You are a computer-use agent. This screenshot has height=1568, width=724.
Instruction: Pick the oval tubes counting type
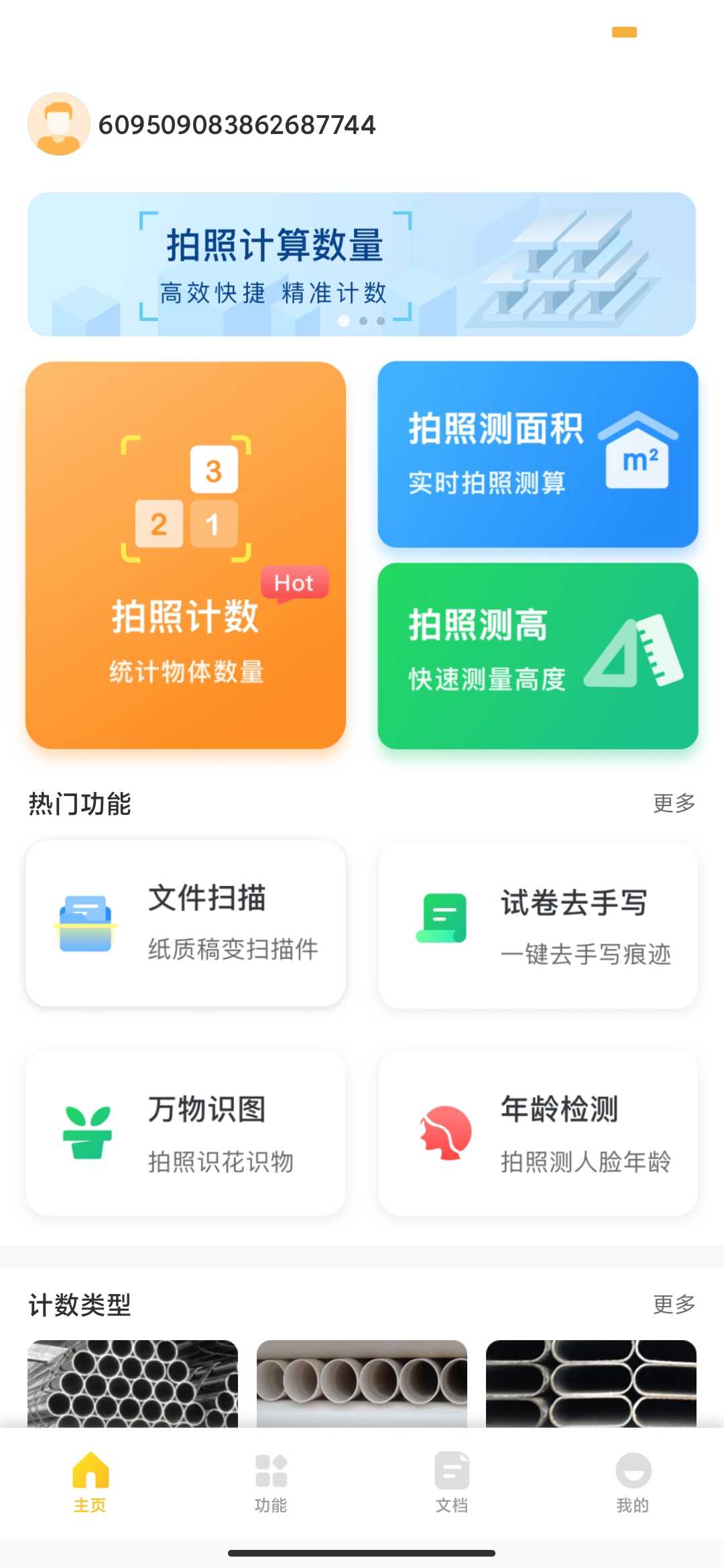tap(591, 1383)
